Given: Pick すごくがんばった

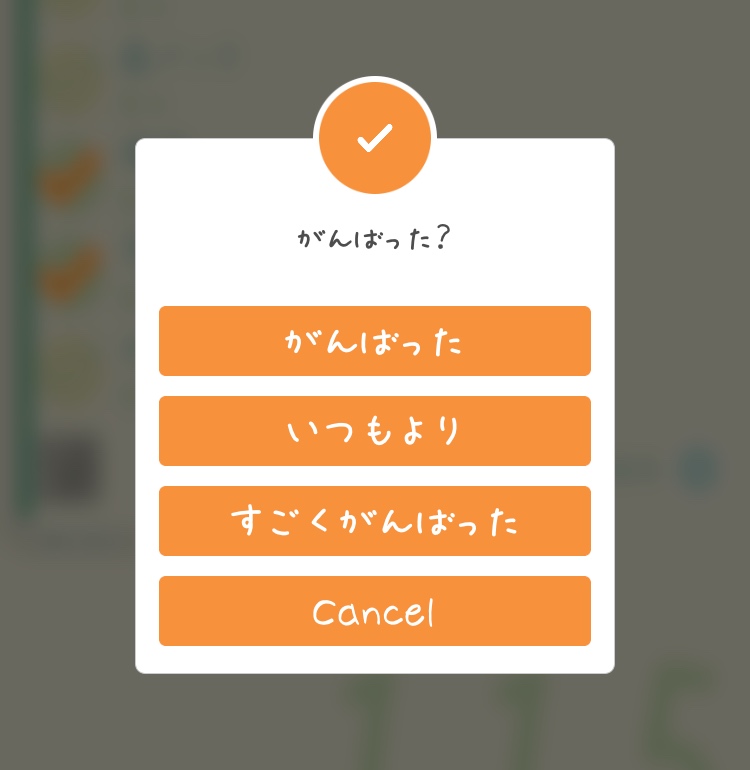Looking at the screenshot, I should [374, 521].
